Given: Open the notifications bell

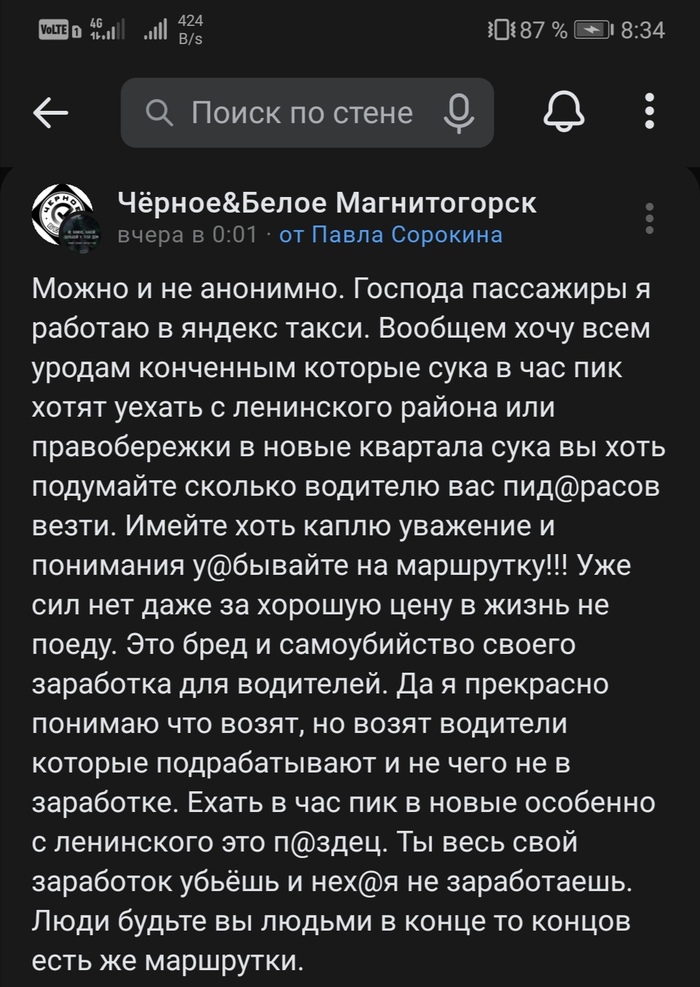Looking at the screenshot, I should (x=564, y=113).
